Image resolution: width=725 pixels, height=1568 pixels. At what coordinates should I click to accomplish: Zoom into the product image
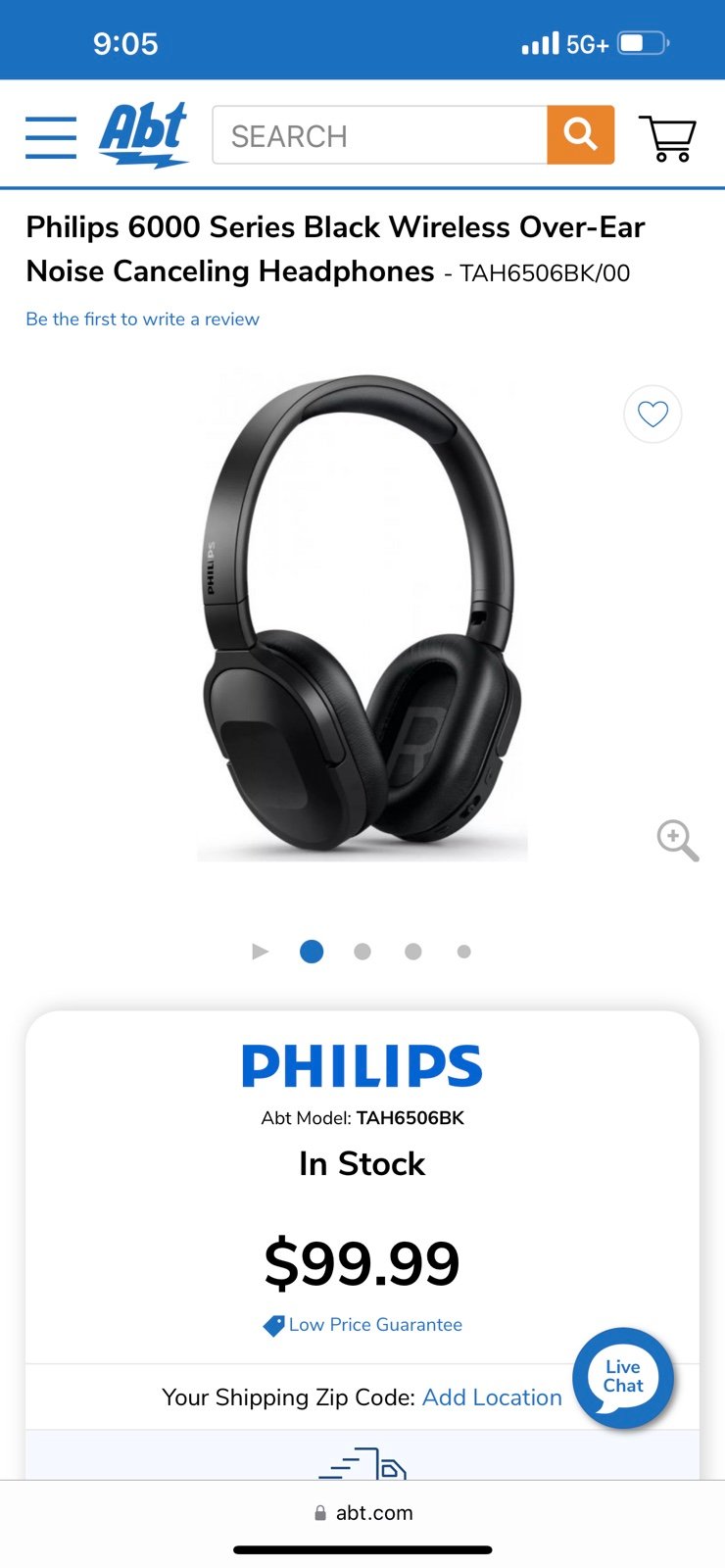(677, 841)
